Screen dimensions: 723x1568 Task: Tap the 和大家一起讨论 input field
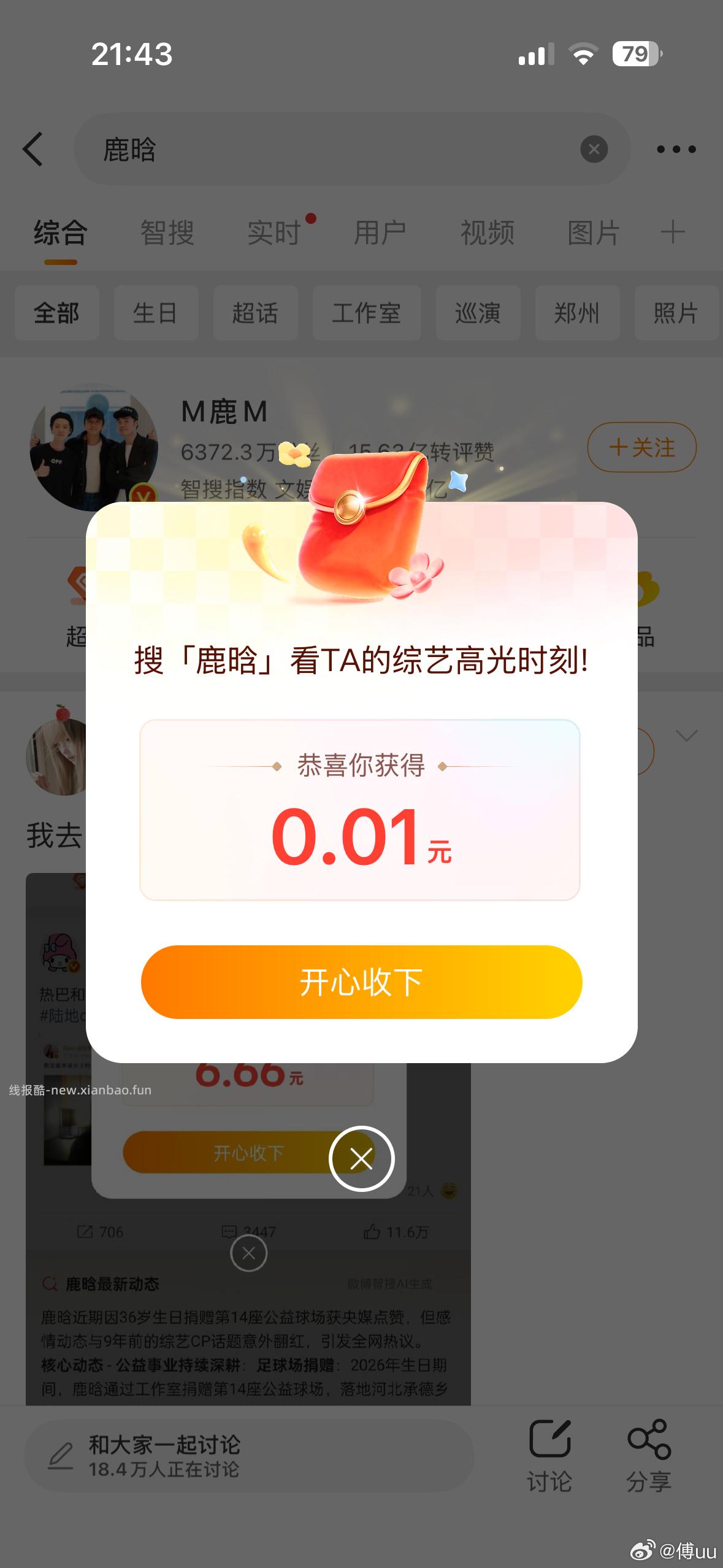click(245, 1453)
